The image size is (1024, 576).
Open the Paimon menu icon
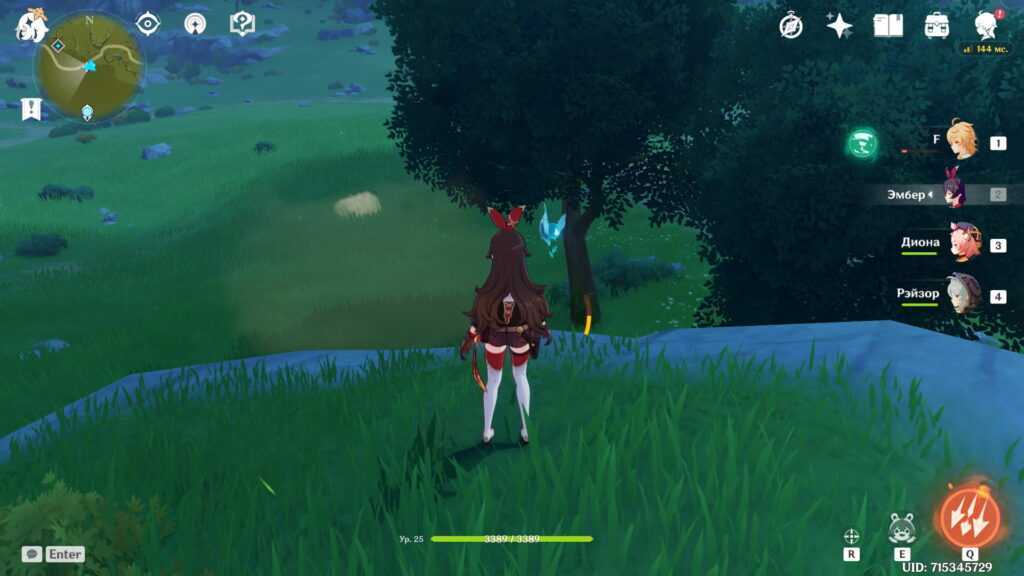coord(31,24)
